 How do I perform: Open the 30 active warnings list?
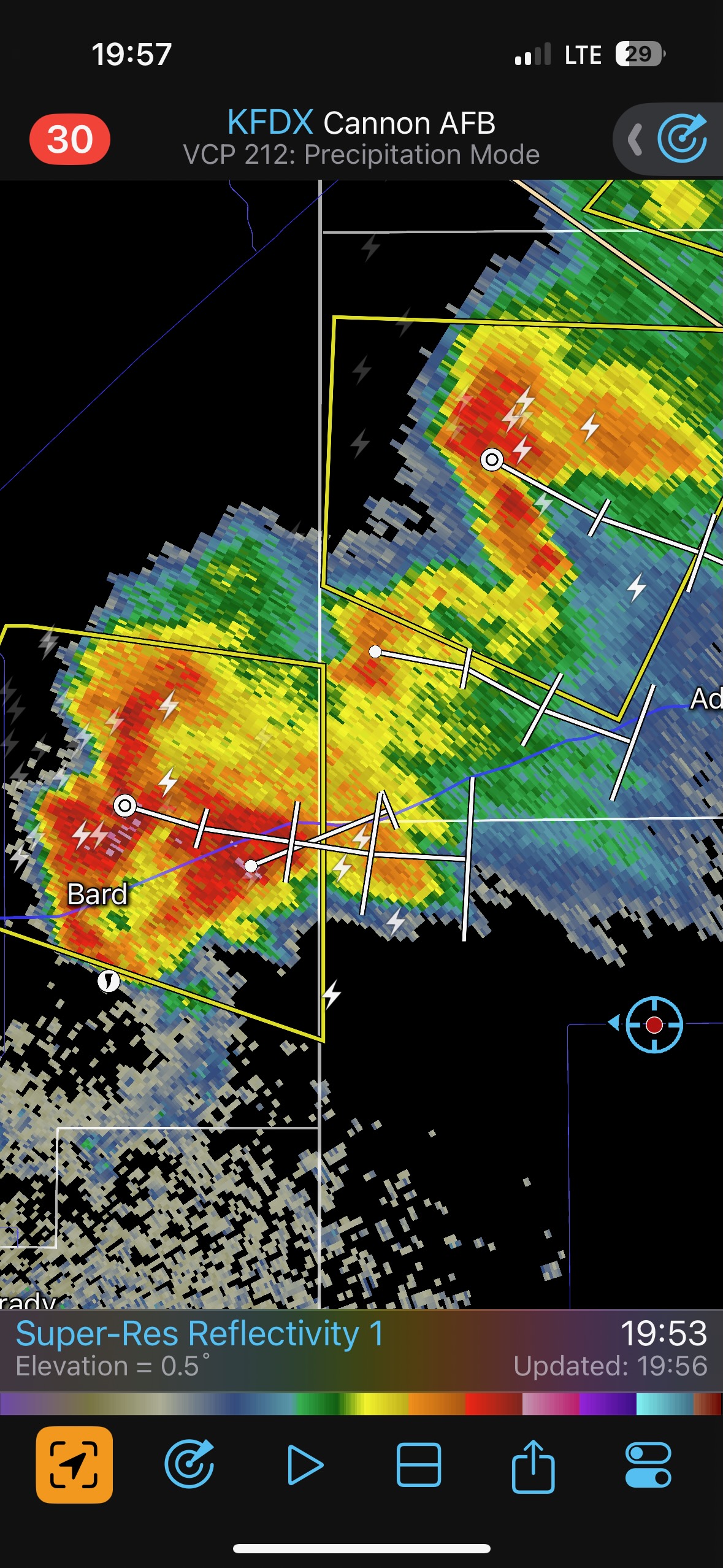tap(70, 139)
